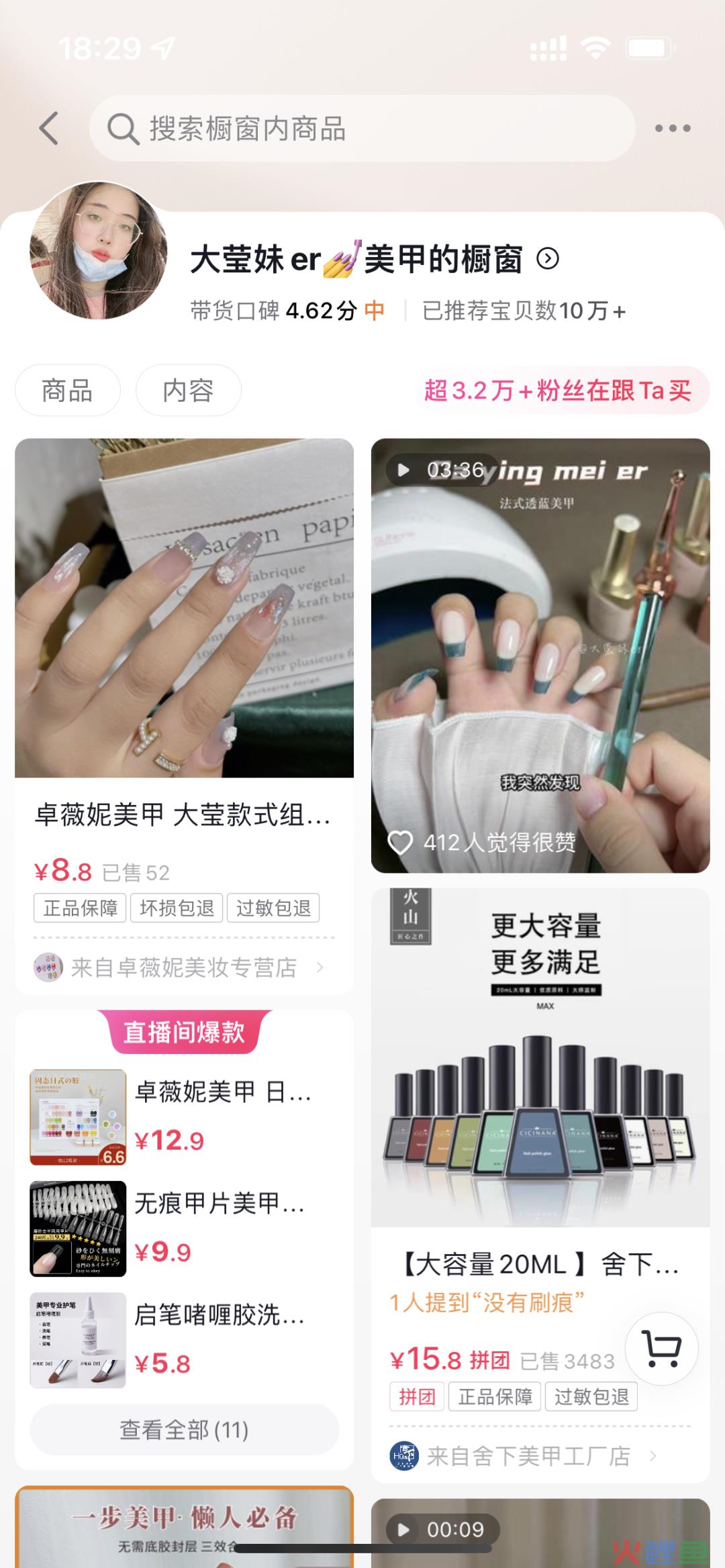
Task: Open the 无痕甲片美甲 item priced ¥9.9
Action: click(x=184, y=1228)
